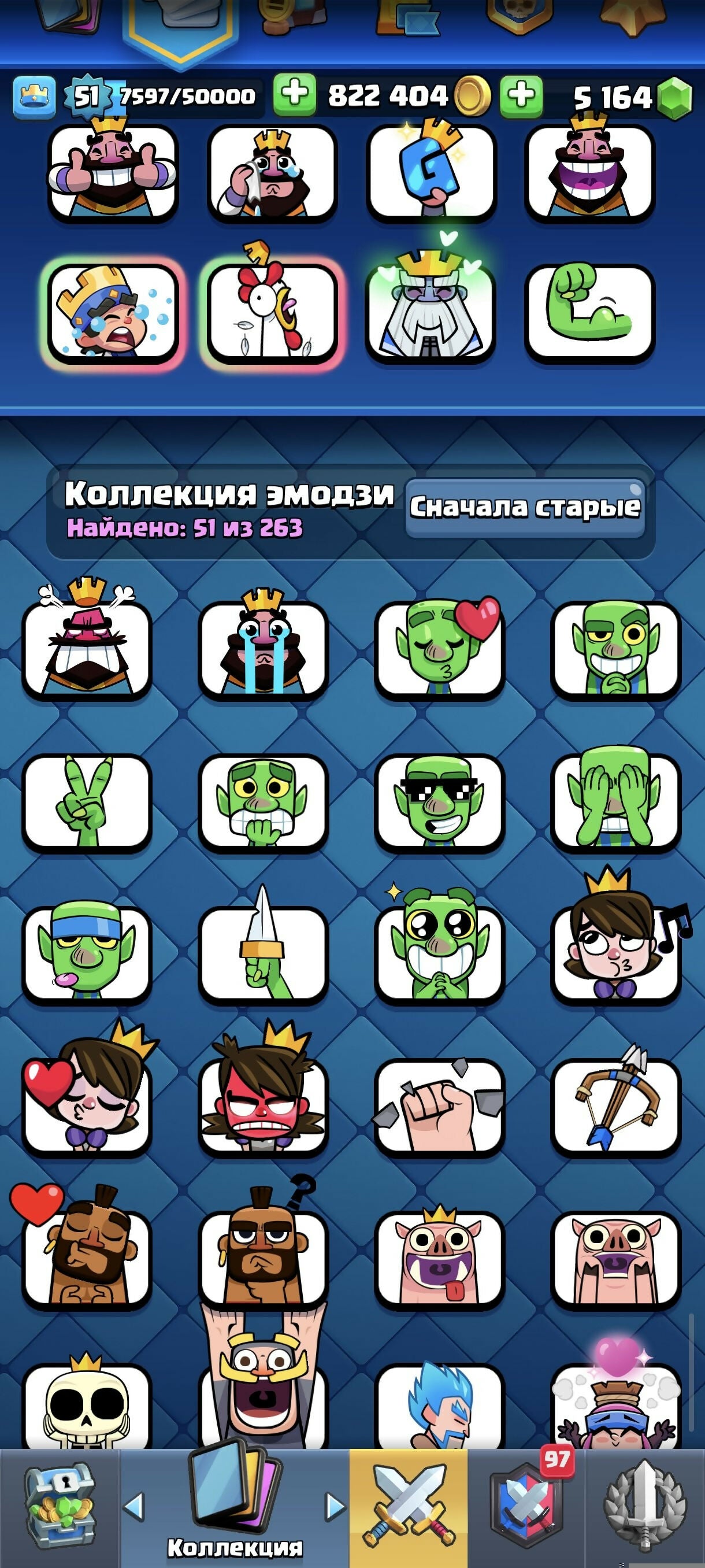Choose the goblin with sunglasses emote
705x1568 pixels.
439,802
